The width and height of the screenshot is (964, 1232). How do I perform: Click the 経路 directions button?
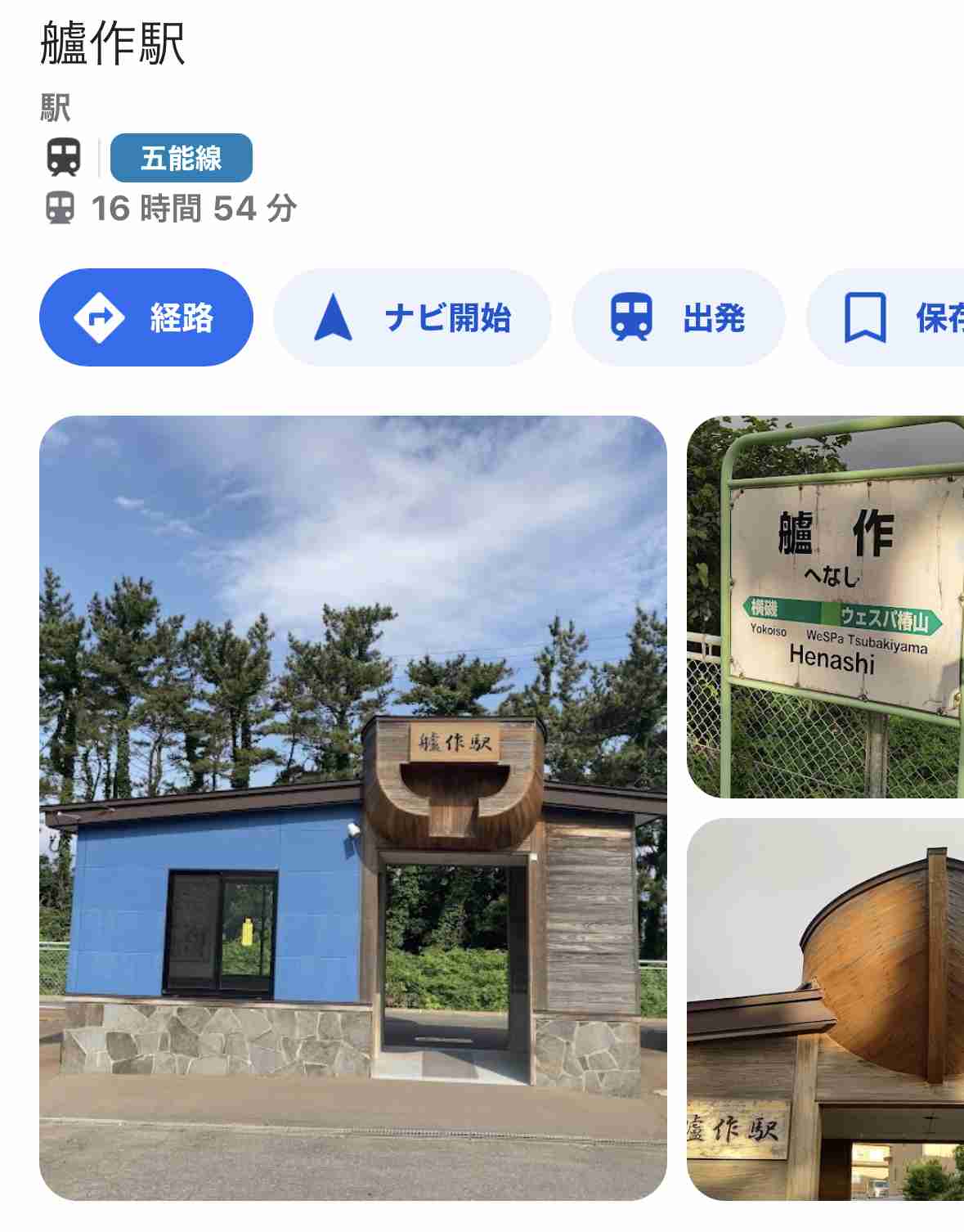click(144, 317)
